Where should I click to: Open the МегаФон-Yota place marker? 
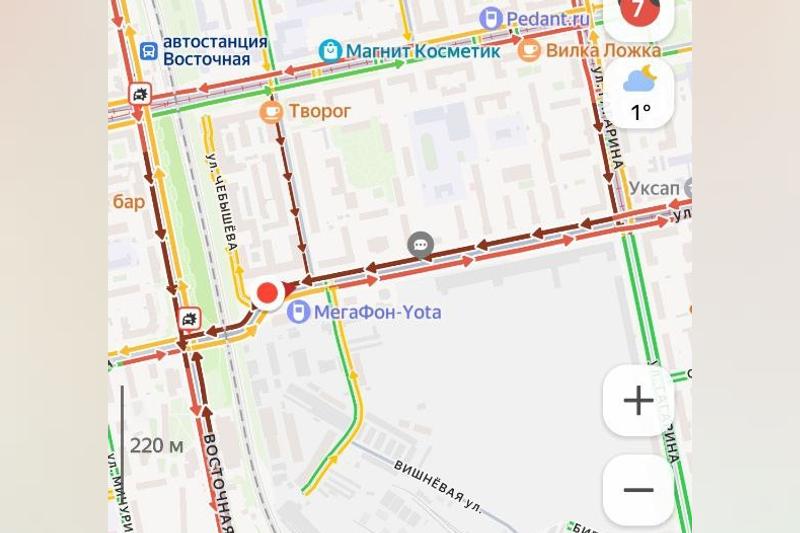pyautogui.click(x=298, y=313)
